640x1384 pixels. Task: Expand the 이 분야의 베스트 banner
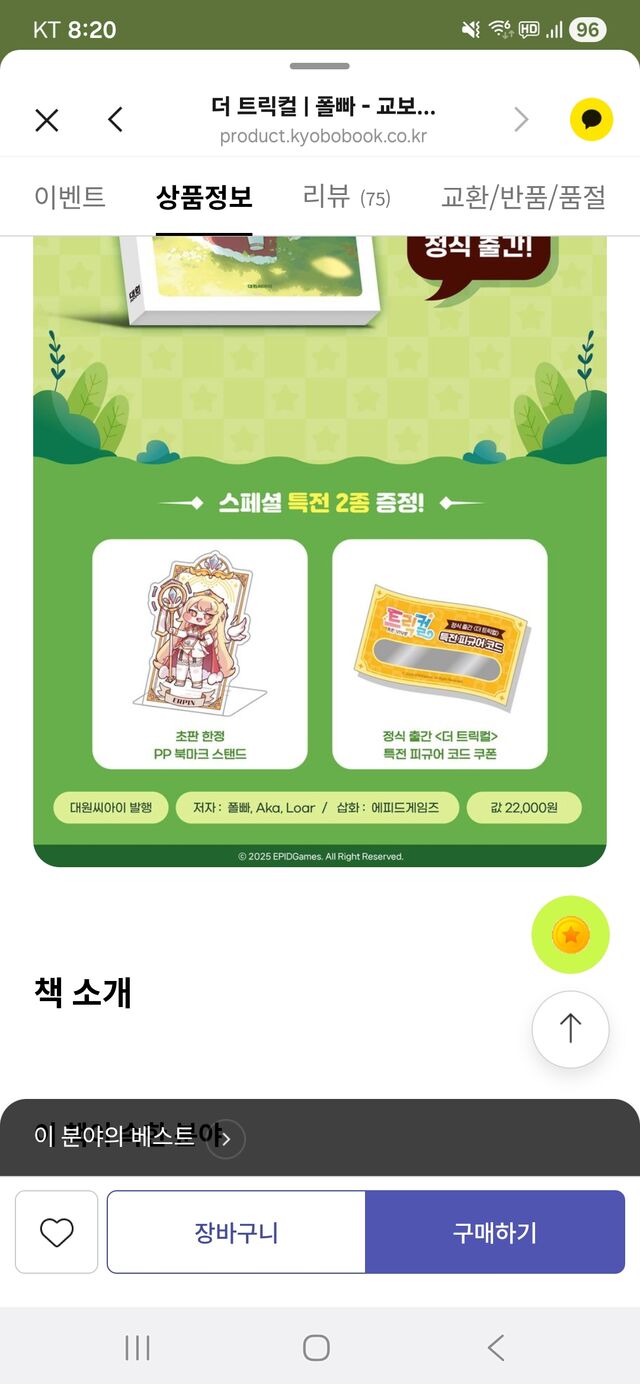click(x=226, y=1138)
